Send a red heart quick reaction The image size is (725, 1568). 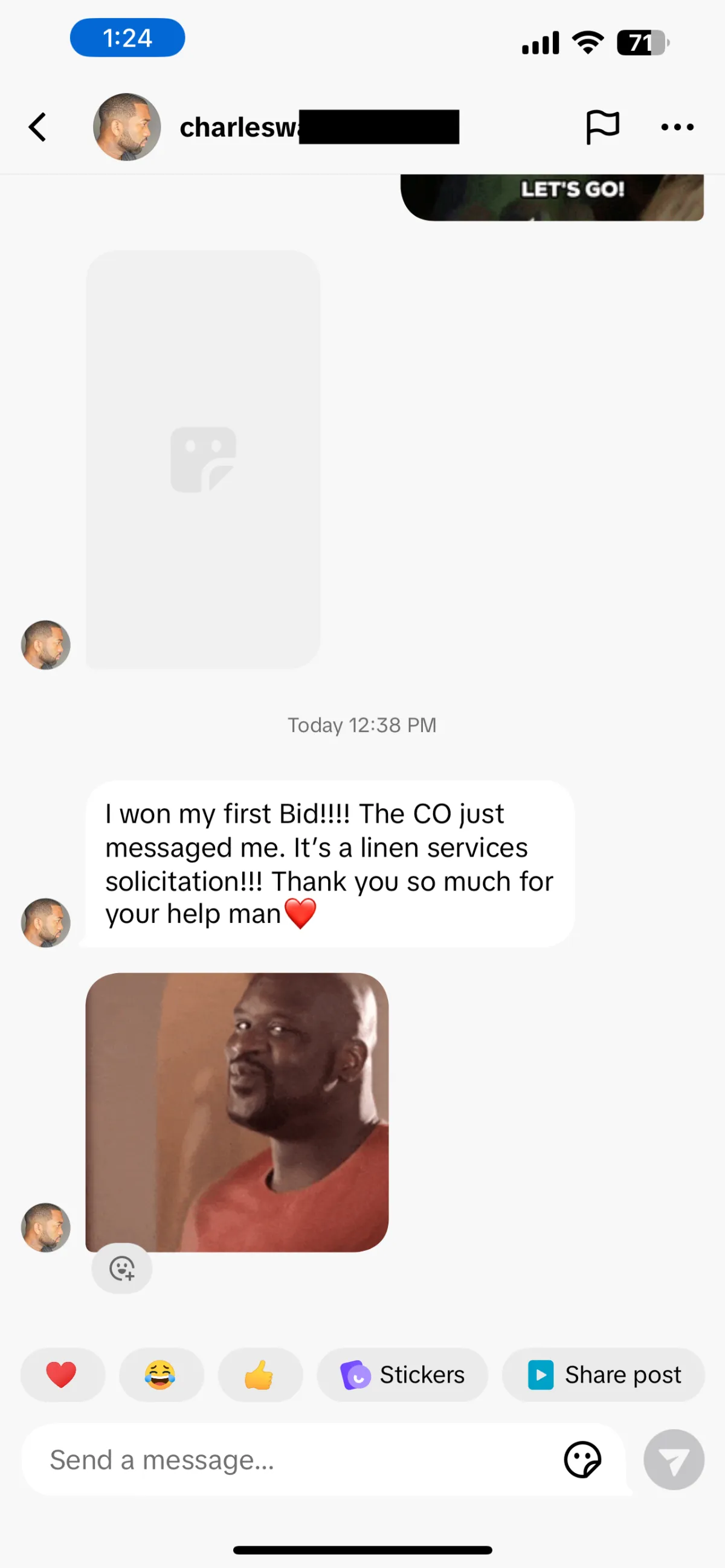pyautogui.click(x=63, y=1375)
